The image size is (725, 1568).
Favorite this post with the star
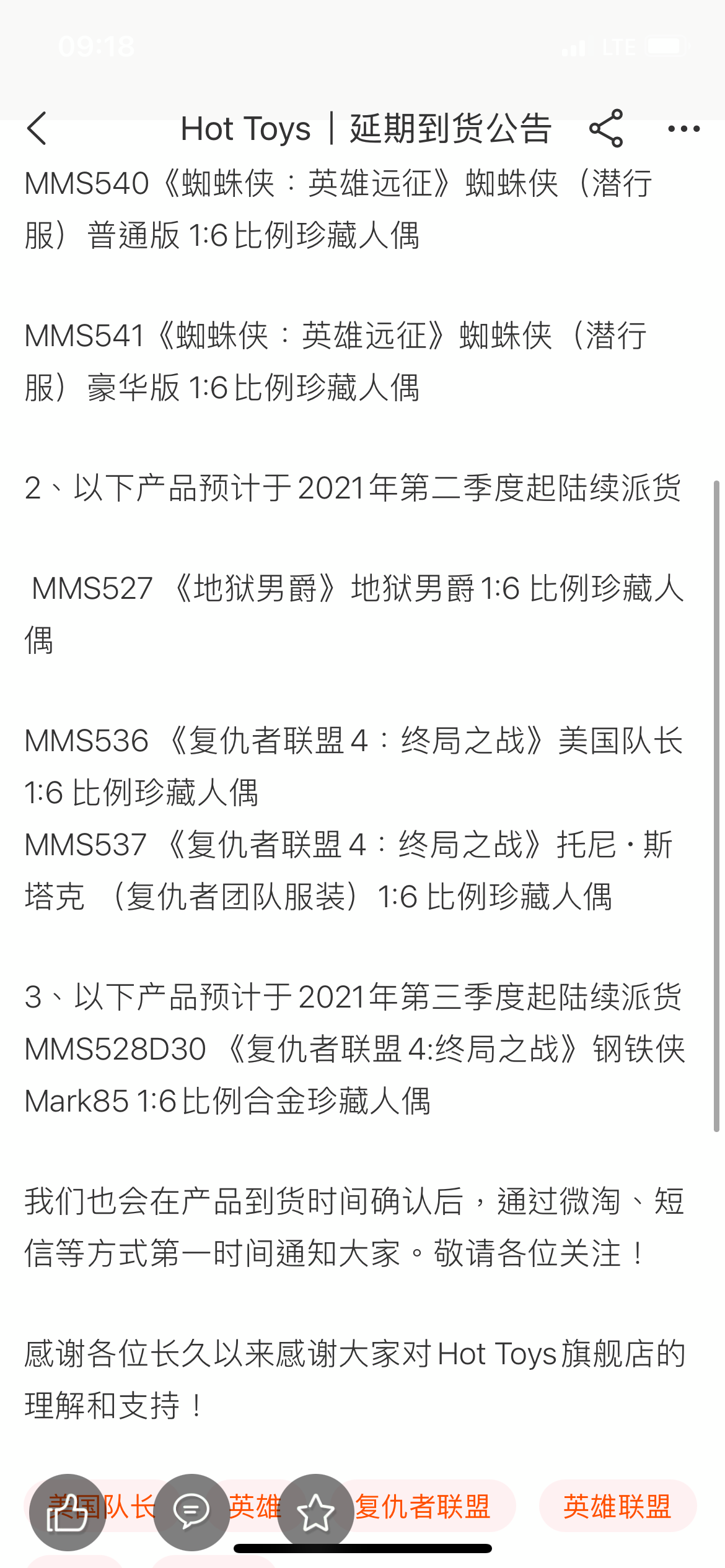coord(315,1512)
